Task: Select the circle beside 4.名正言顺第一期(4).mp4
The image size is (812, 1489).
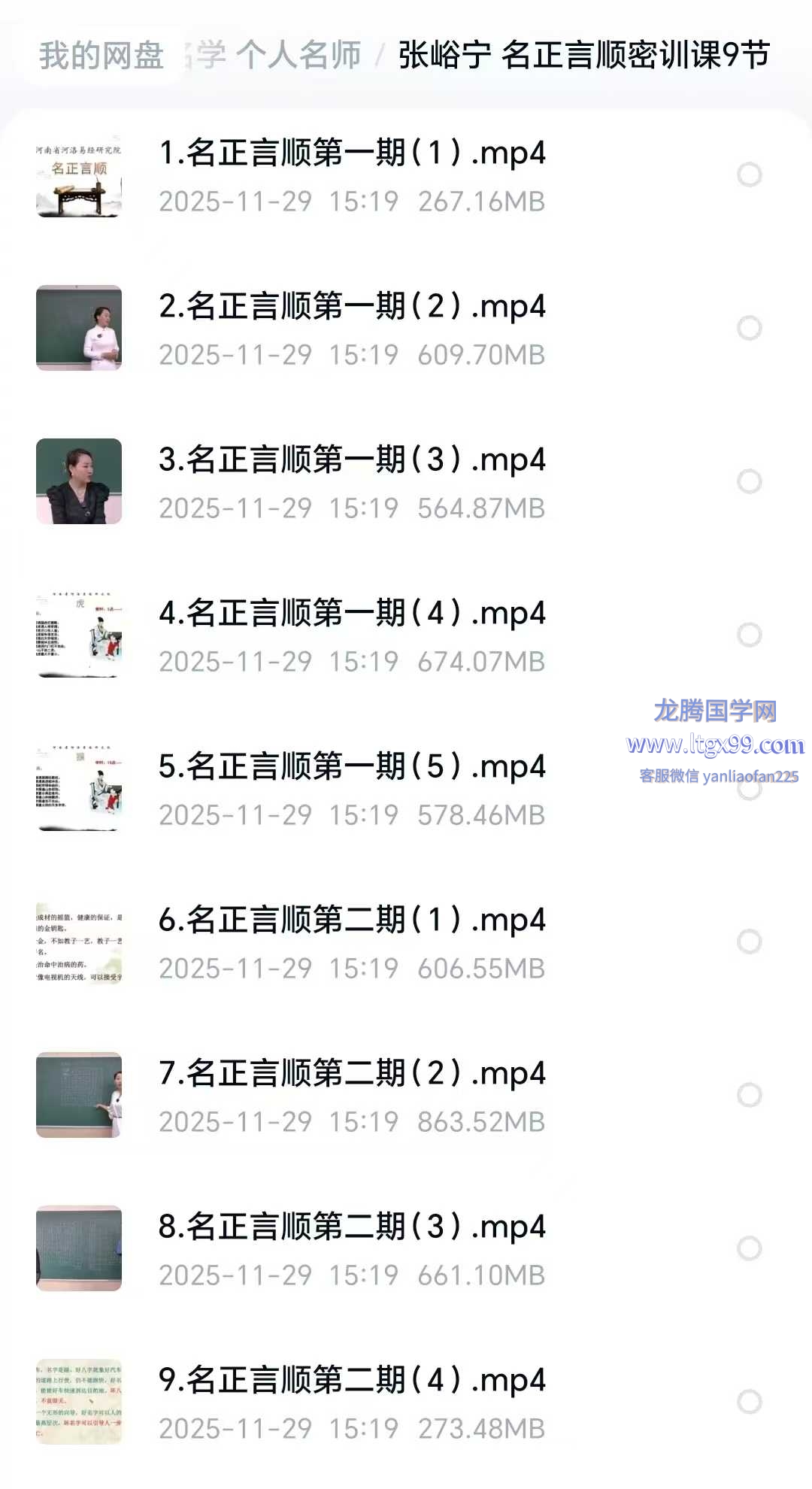Action: point(750,635)
